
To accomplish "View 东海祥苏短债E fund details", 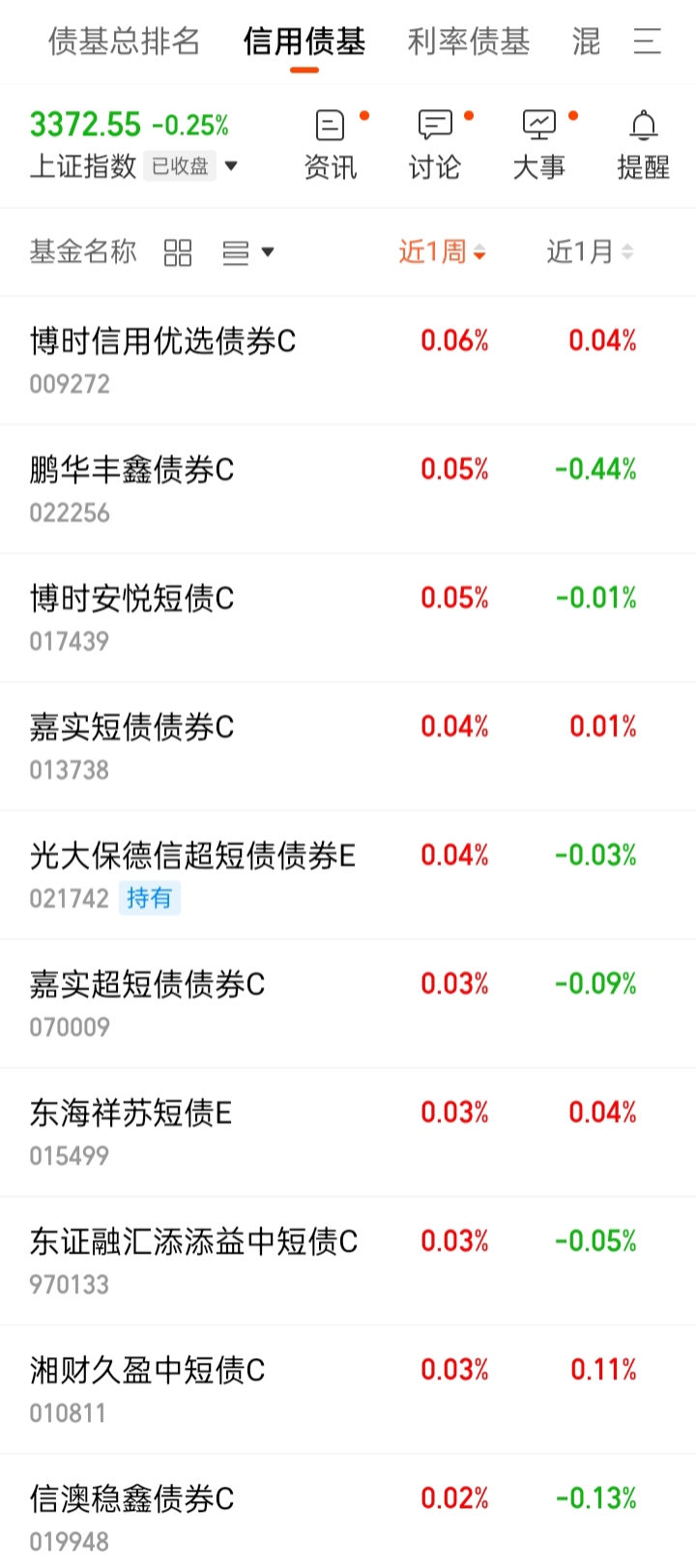I will pyautogui.click(x=130, y=1131).
